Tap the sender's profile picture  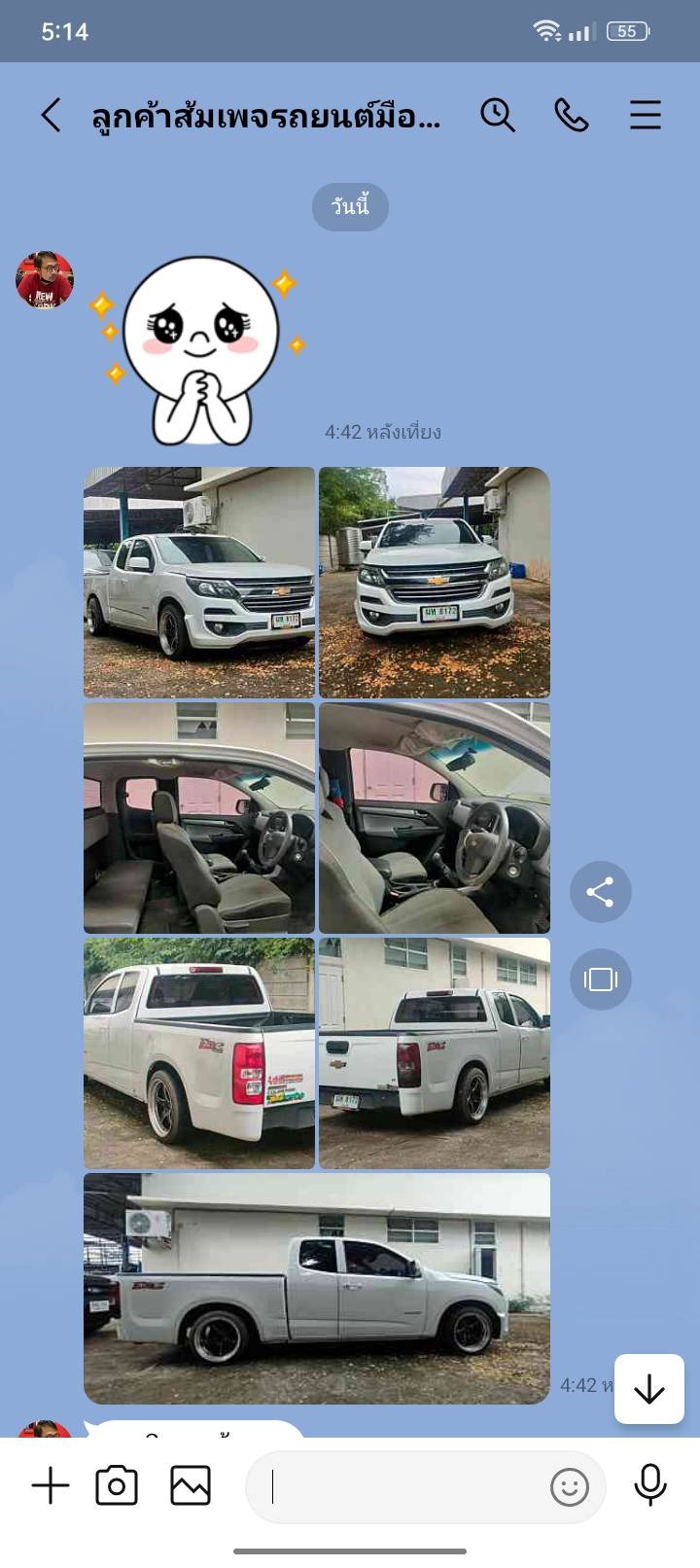coord(45,280)
